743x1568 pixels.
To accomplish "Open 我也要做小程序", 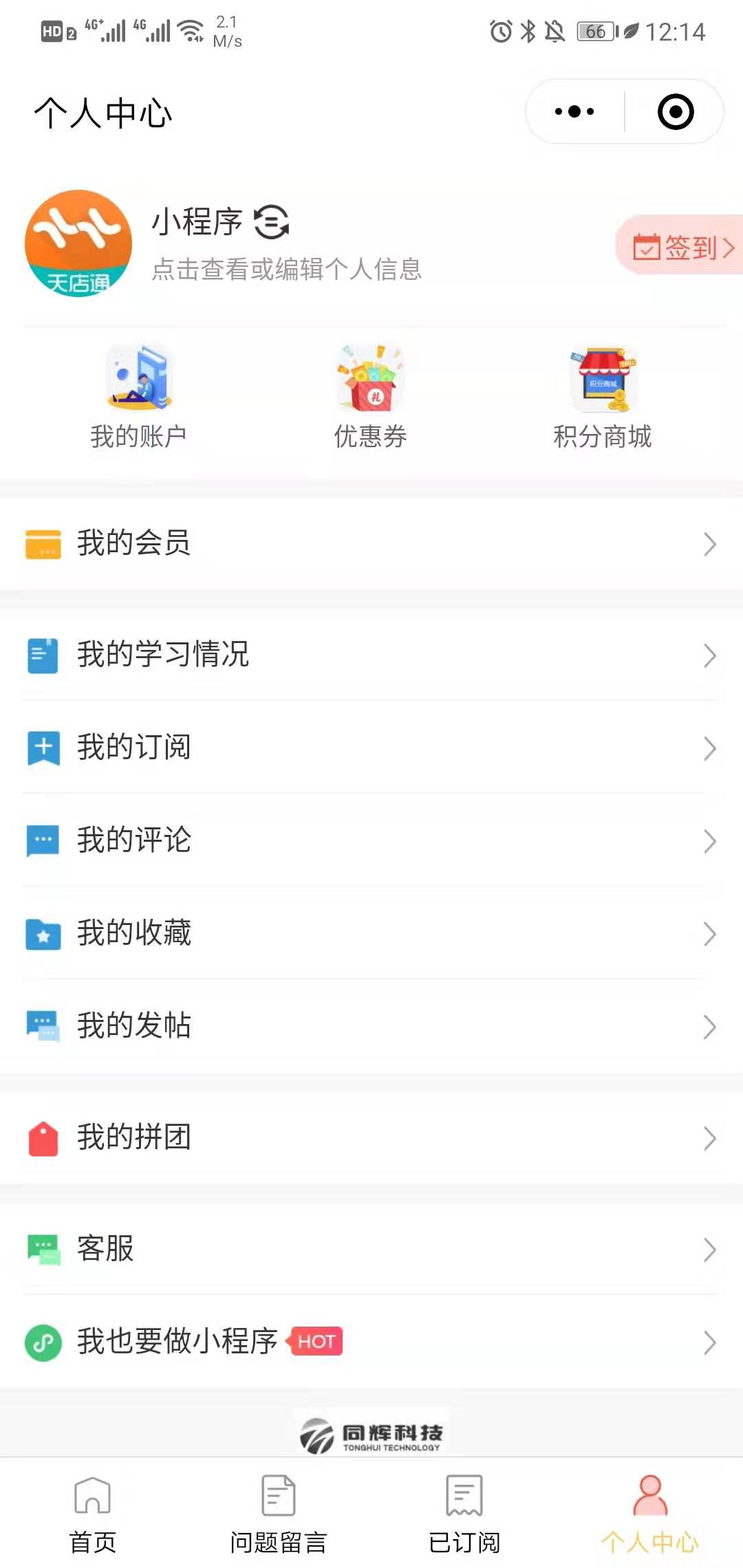I will click(x=371, y=1342).
